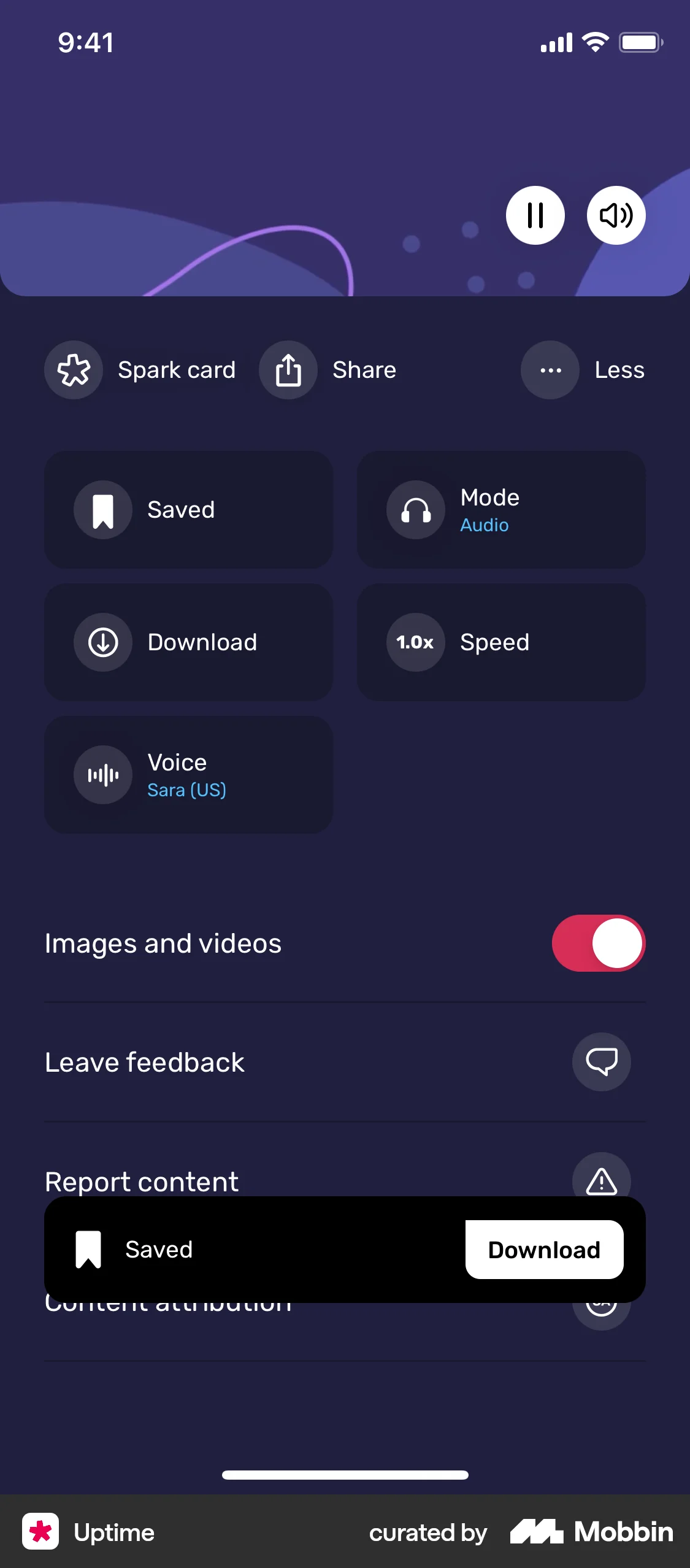Pause the audio playback
The width and height of the screenshot is (690, 1568).
click(535, 215)
